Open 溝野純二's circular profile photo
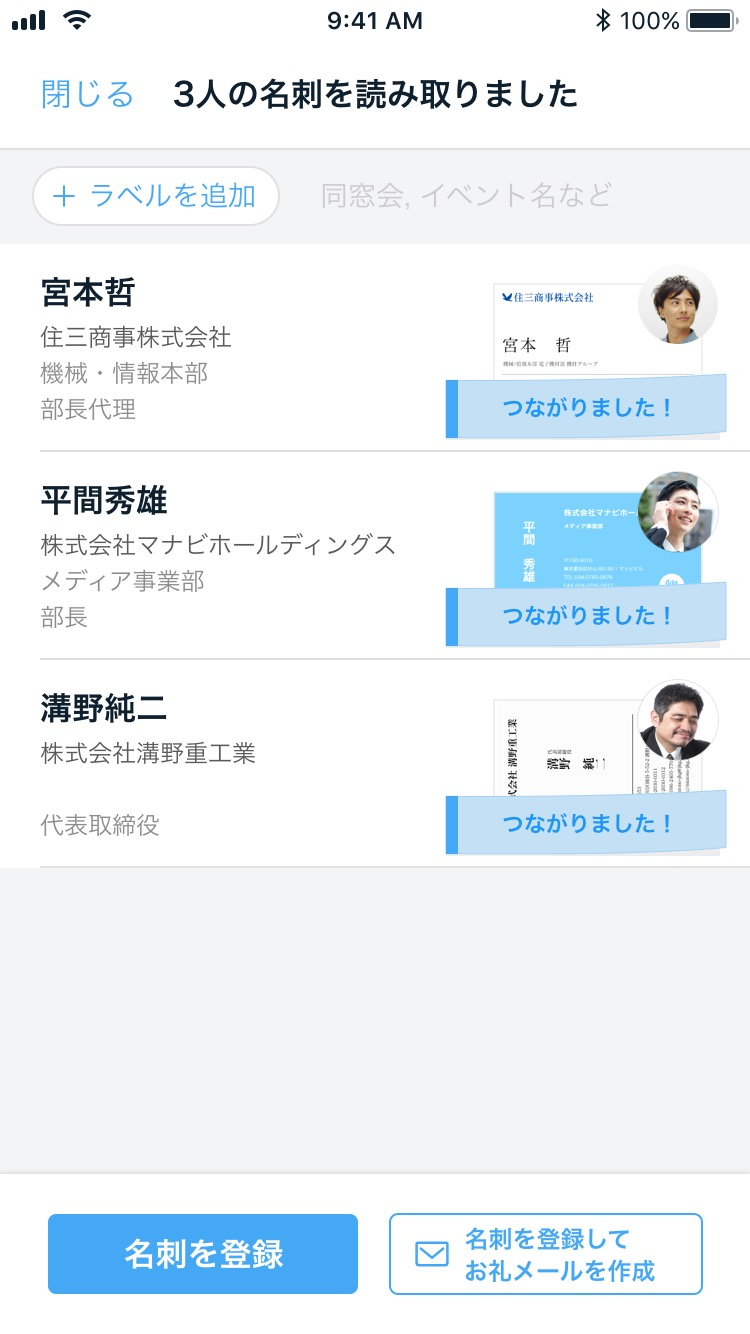The width and height of the screenshot is (750, 1334). click(x=677, y=719)
